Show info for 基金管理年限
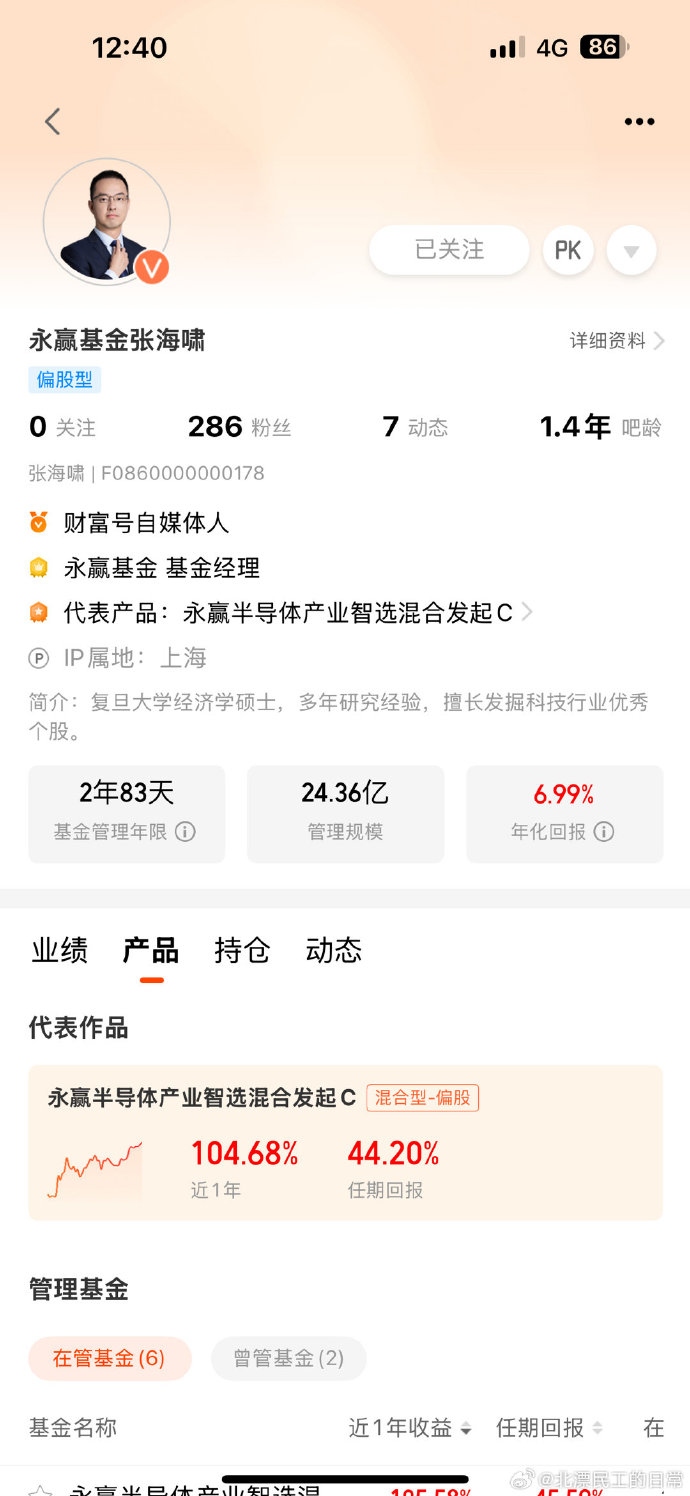This screenshot has width=690, height=1496. 185,832
